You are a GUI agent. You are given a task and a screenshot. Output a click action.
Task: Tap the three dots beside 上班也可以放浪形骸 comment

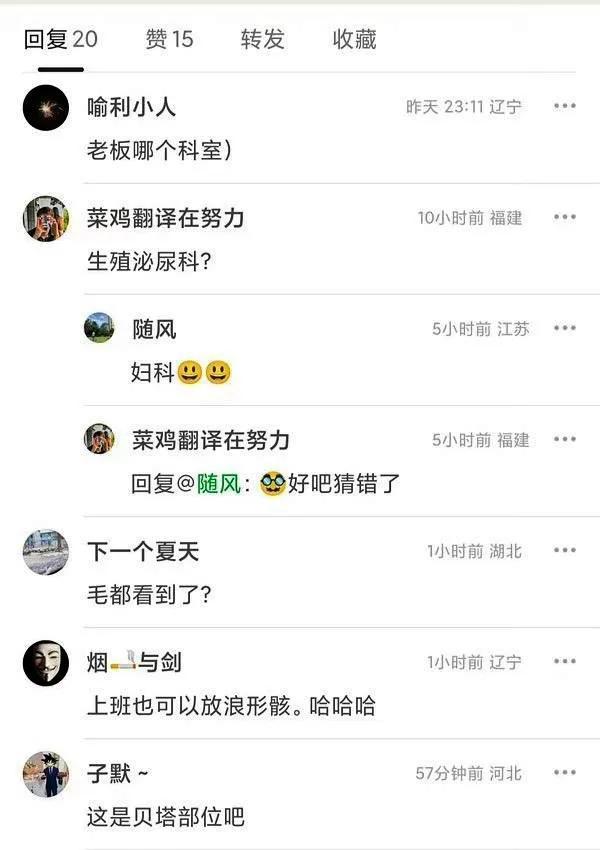[x=565, y=662]
